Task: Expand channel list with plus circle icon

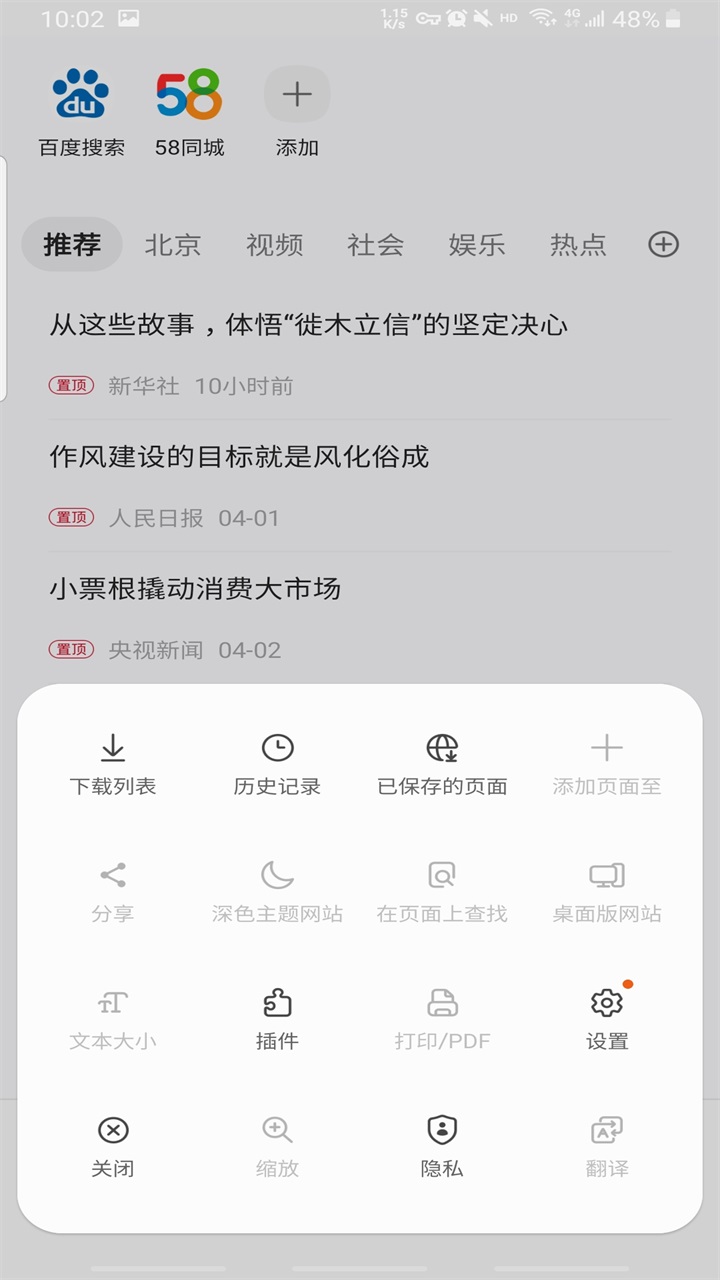Action: [x=663, y=244]
